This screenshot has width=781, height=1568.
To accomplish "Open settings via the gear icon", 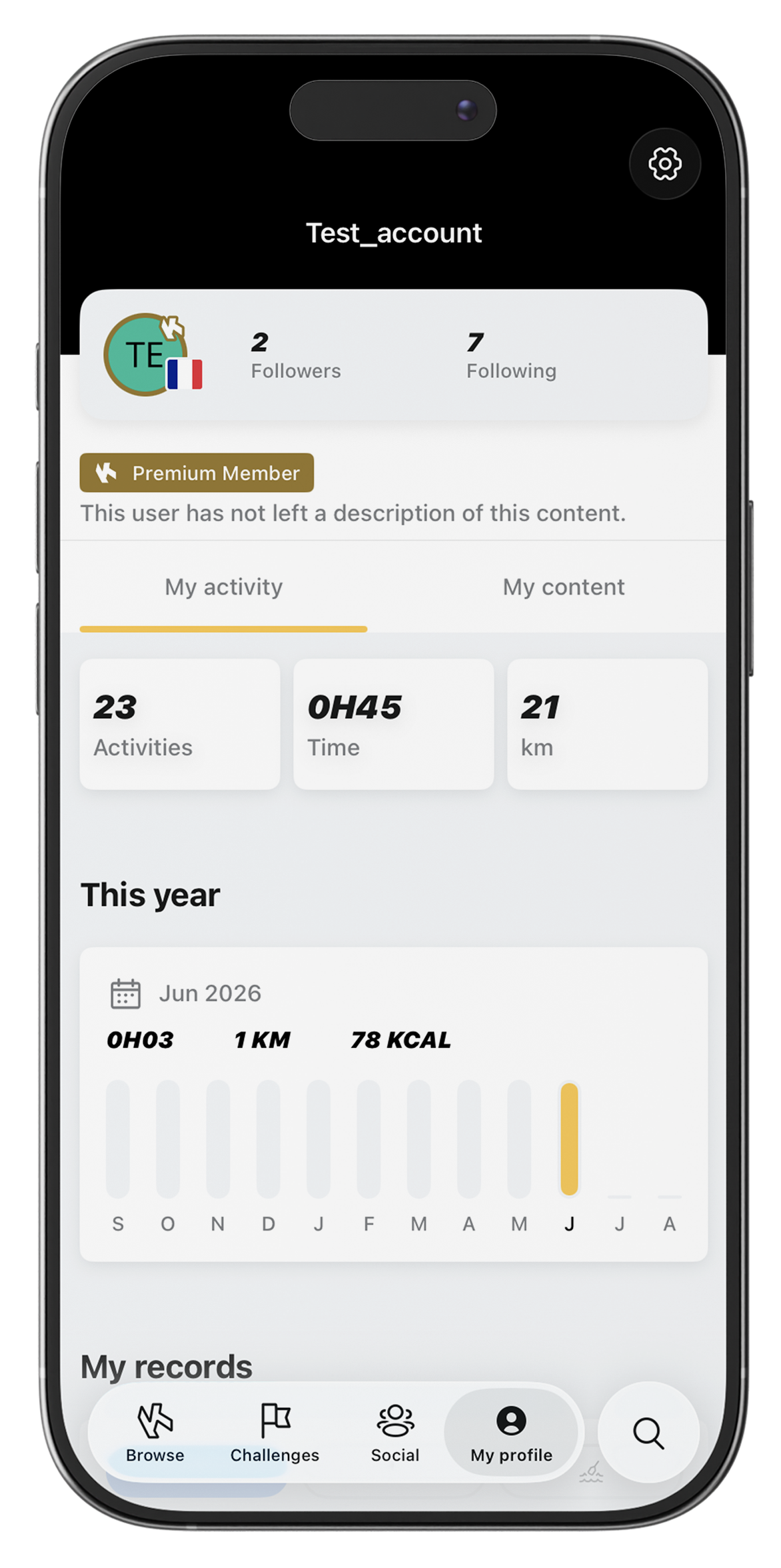I will pos(664,164).
